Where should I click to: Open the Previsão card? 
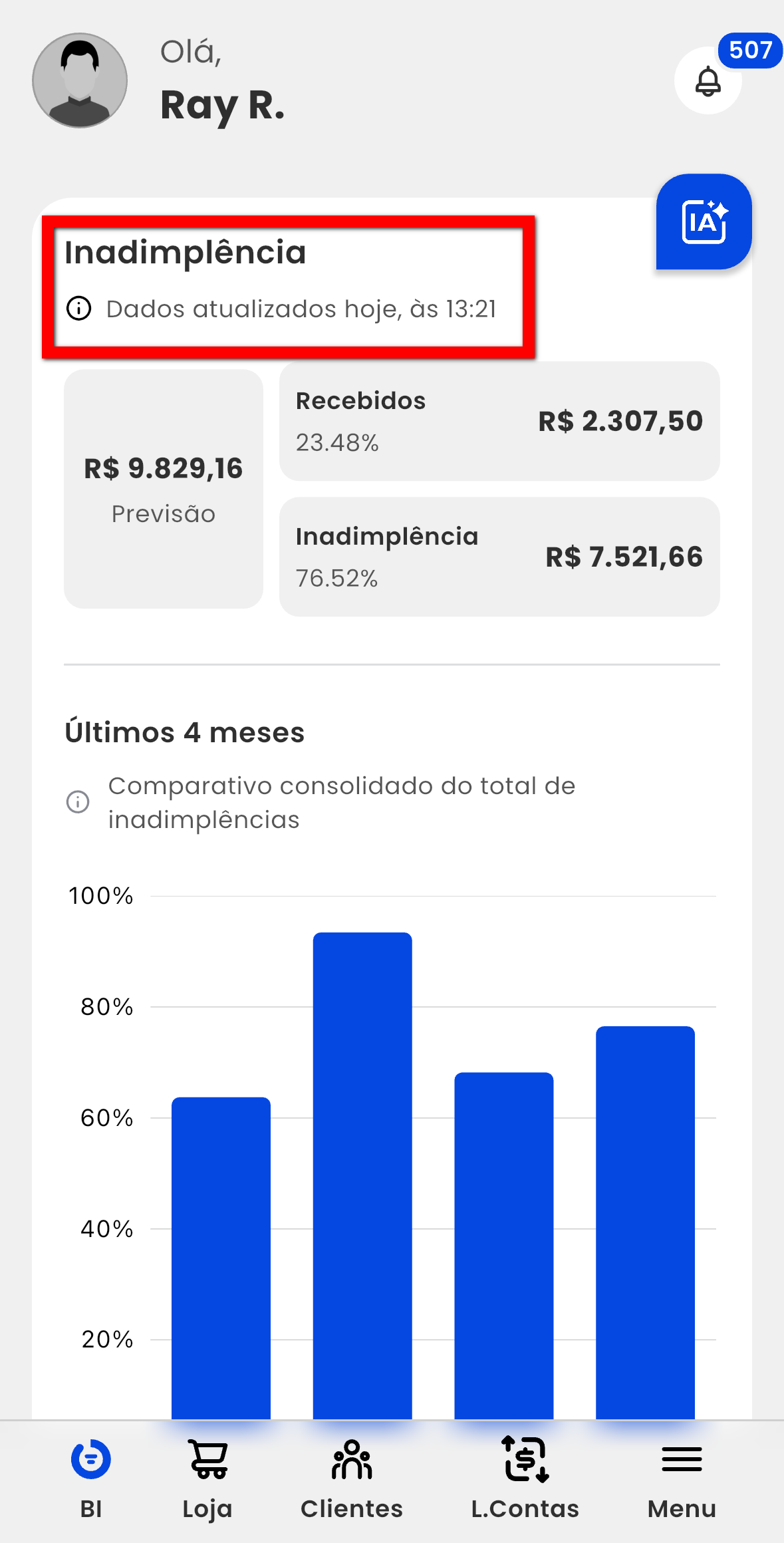point(164,489)
